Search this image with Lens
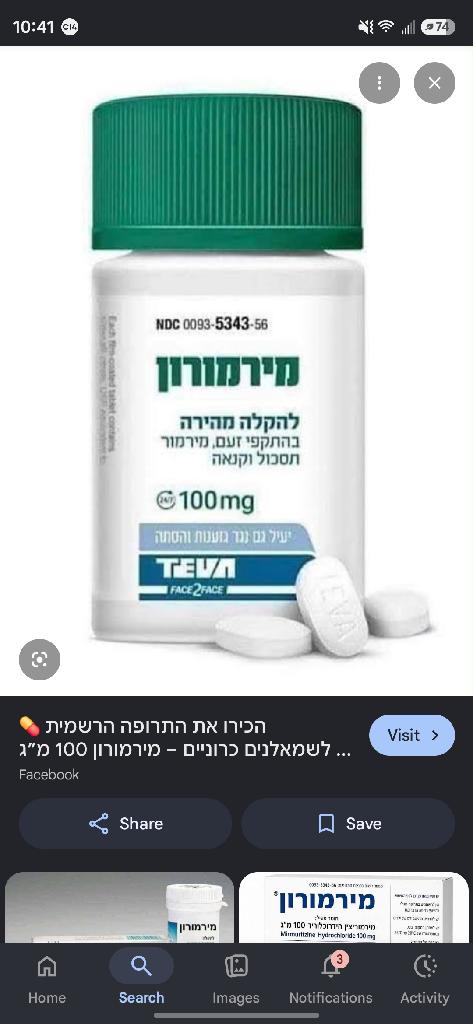This screenshot has width=473, height=1024. click(x=39, y=660)
